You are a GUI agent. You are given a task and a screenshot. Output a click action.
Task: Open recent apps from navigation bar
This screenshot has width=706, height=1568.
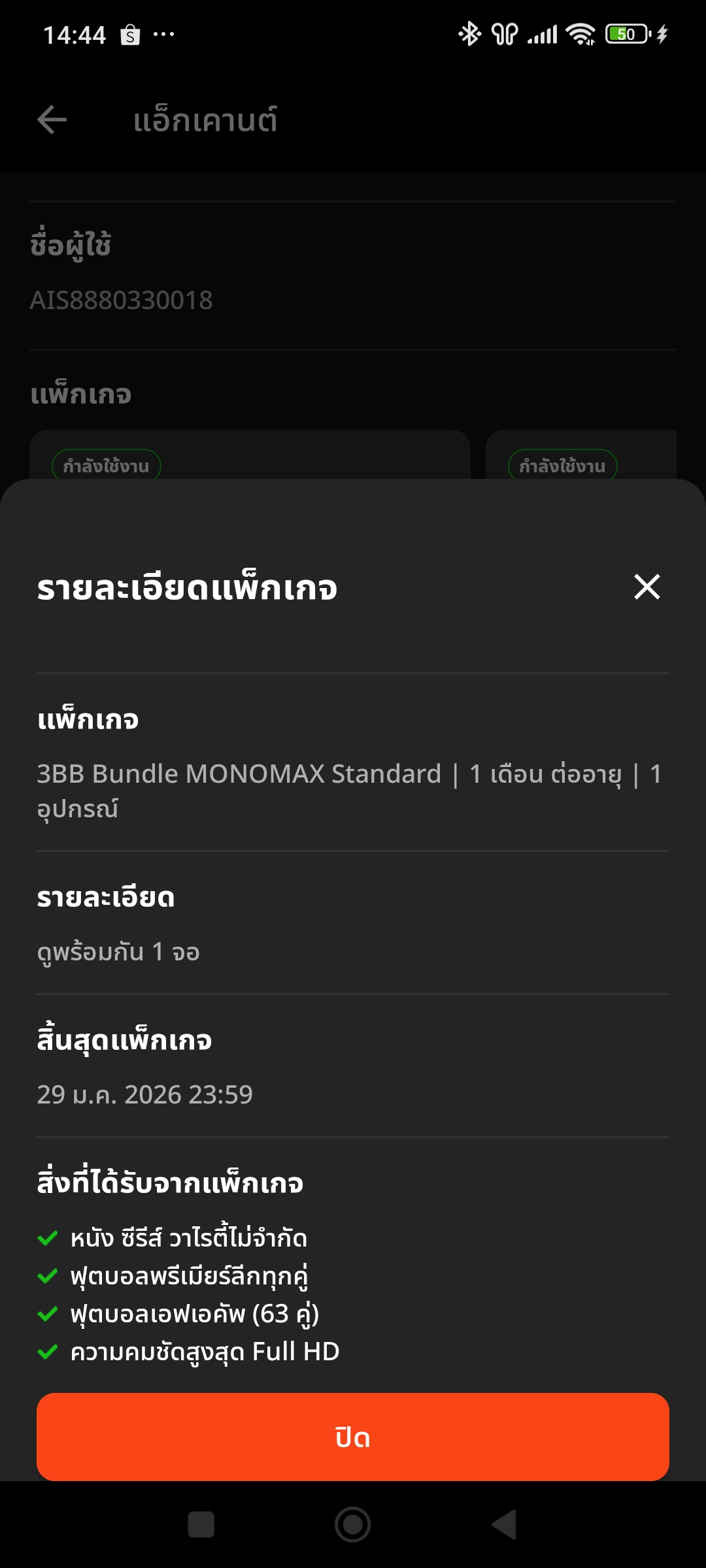click(x=201, y=1525)
